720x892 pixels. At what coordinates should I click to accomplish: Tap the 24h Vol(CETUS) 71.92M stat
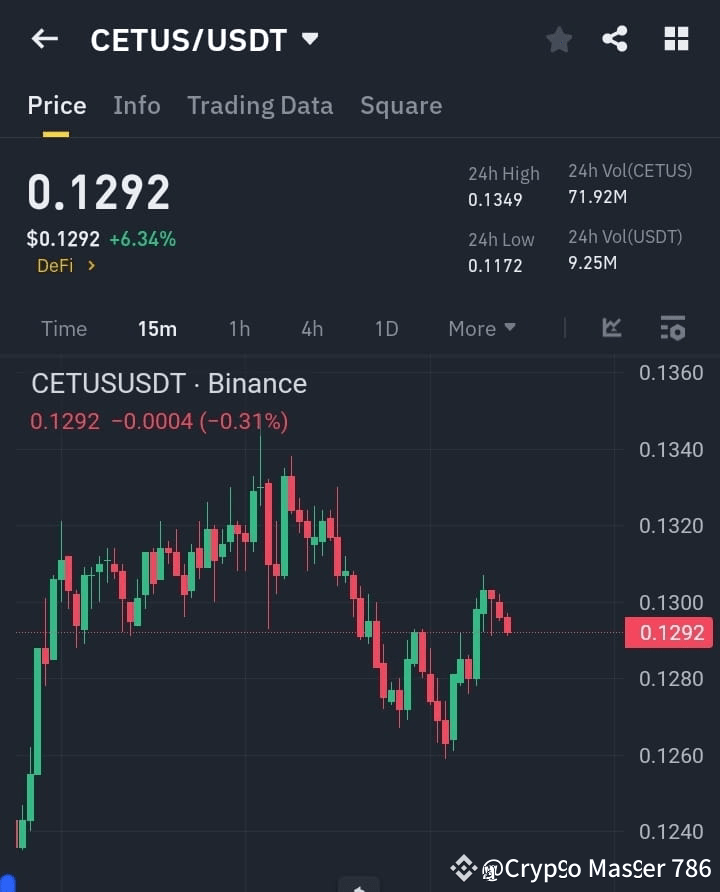click(x=630, y=185)
